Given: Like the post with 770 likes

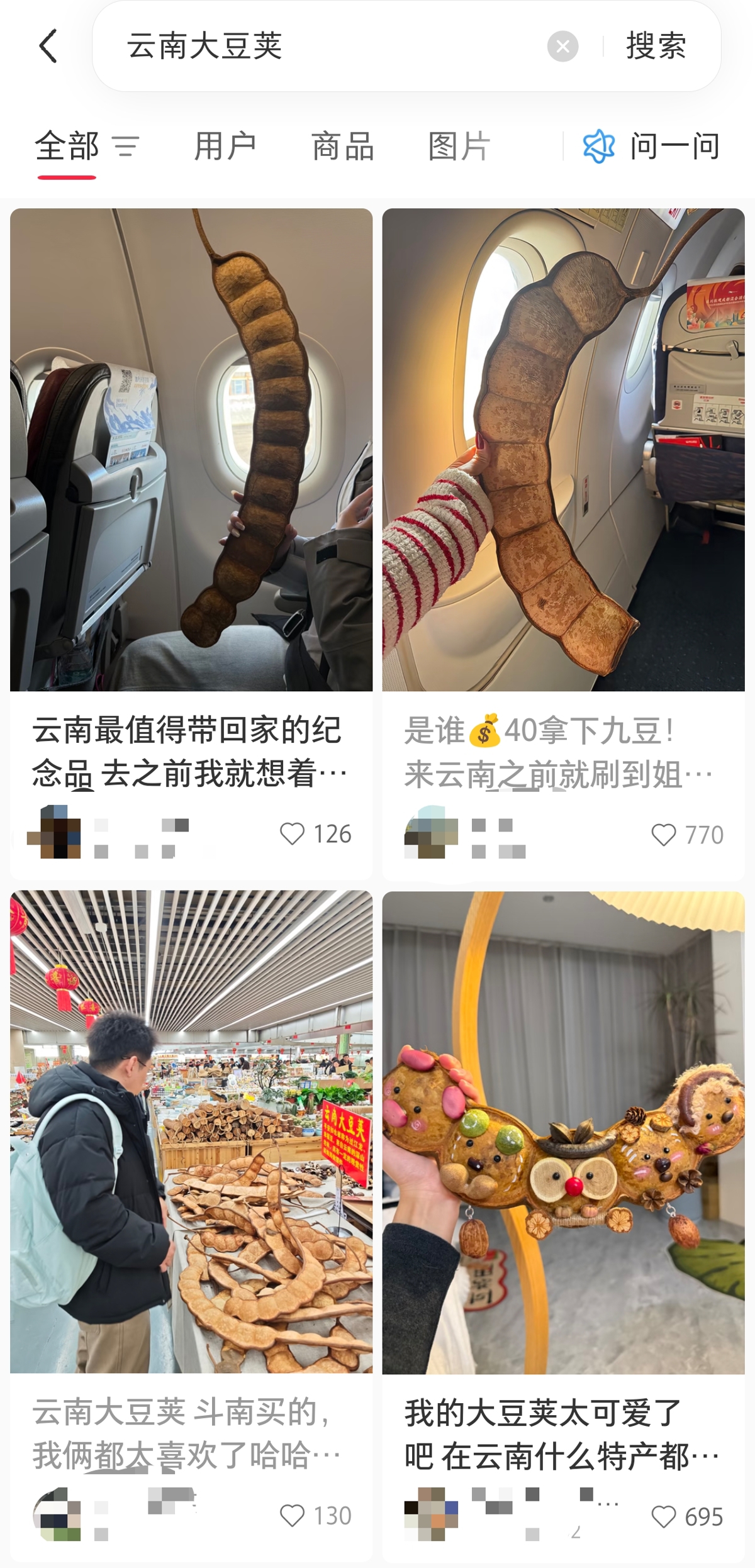Looking at the screenshot, I should pos(664,835).
